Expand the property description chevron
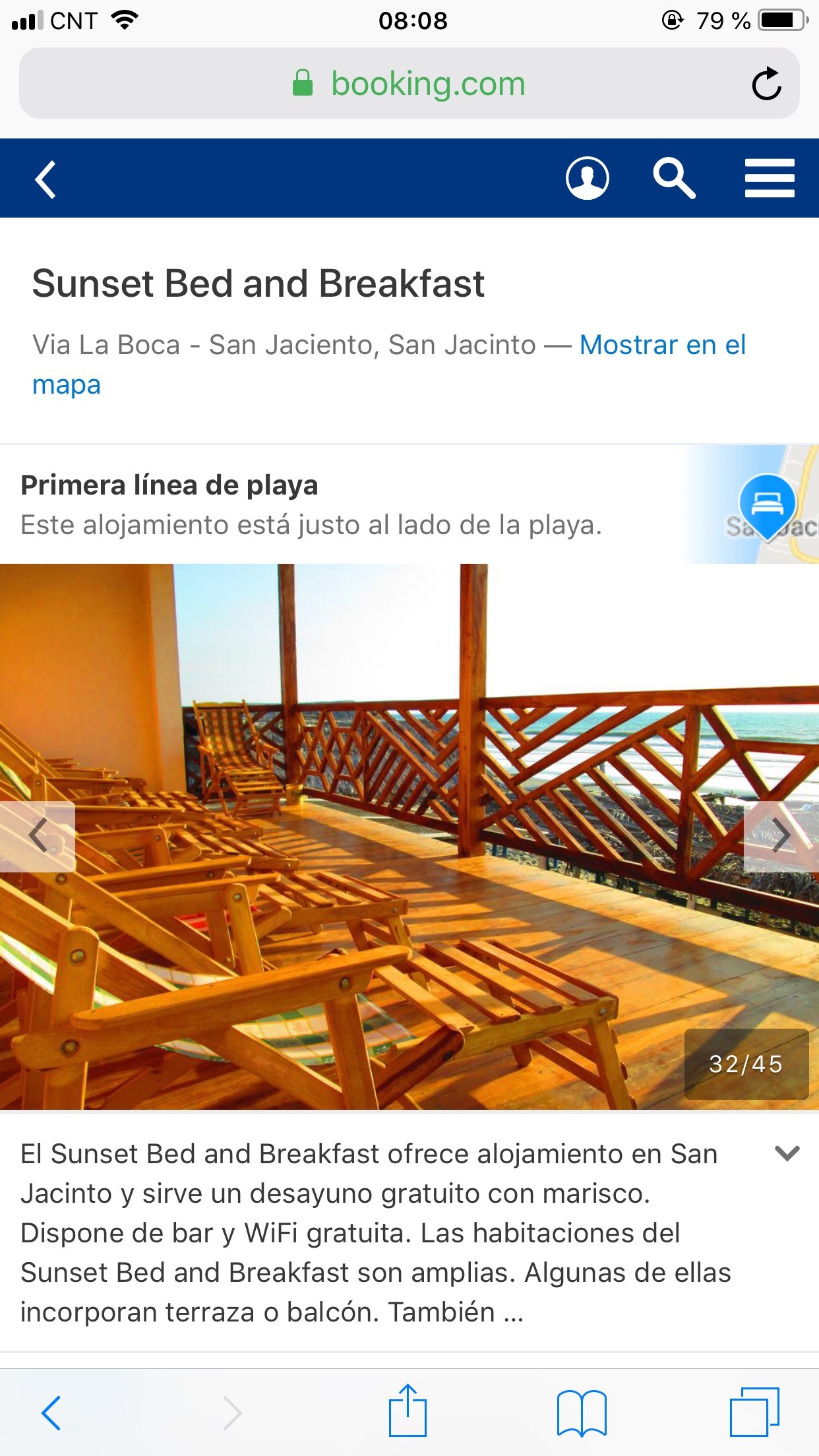819x1456 pixels. point(787,1153)
